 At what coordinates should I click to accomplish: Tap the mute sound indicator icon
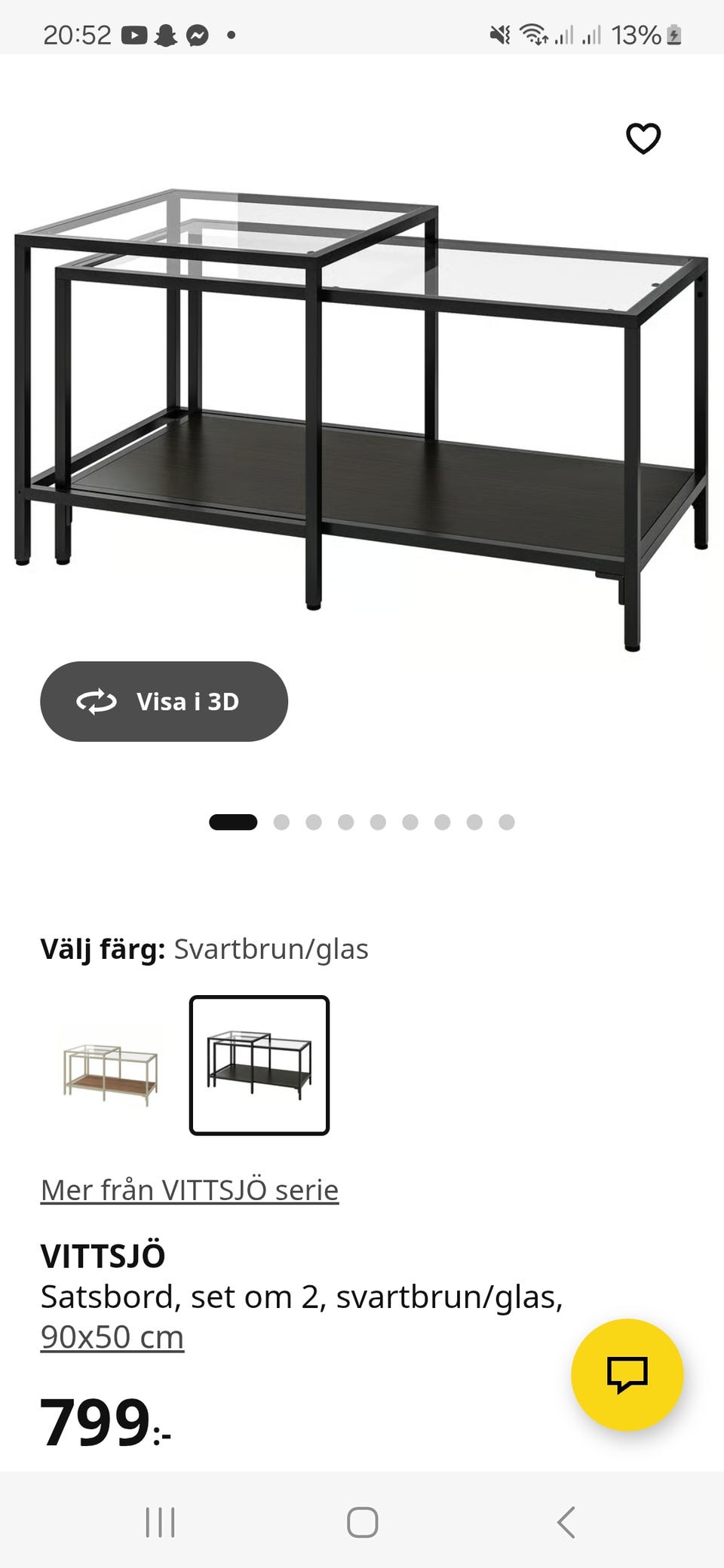click(499, 34)
